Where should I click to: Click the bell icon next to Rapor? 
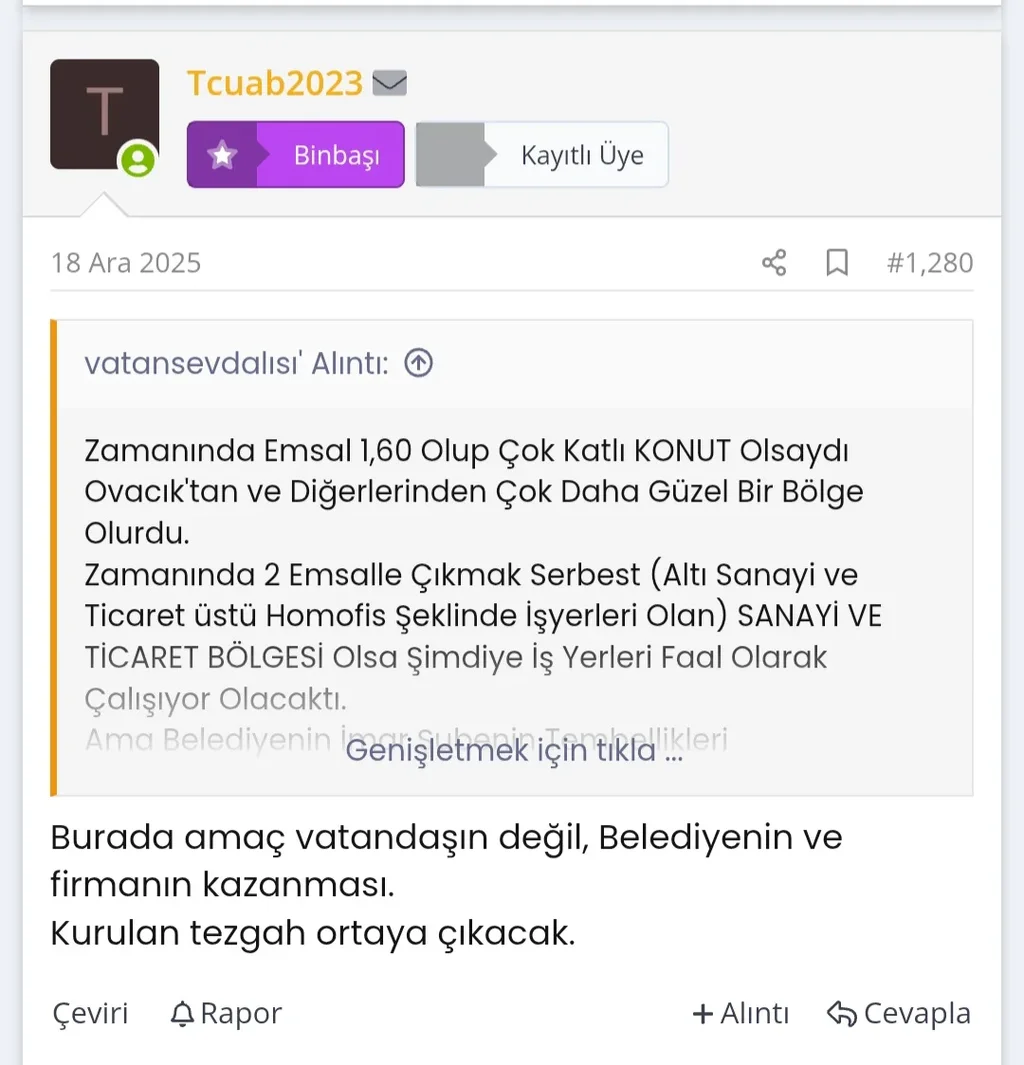click(x=182, y=1013)
